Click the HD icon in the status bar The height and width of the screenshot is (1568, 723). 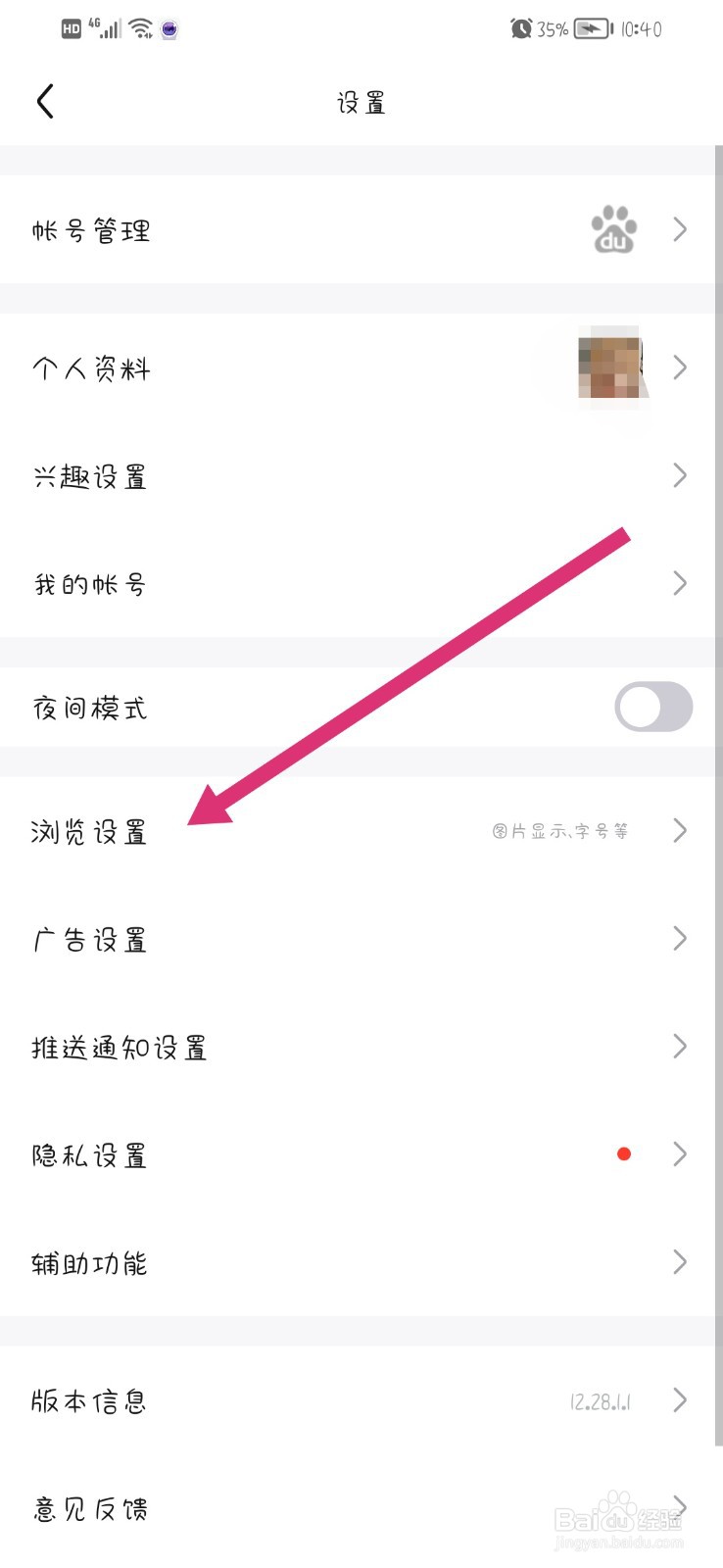click(70, 27)
